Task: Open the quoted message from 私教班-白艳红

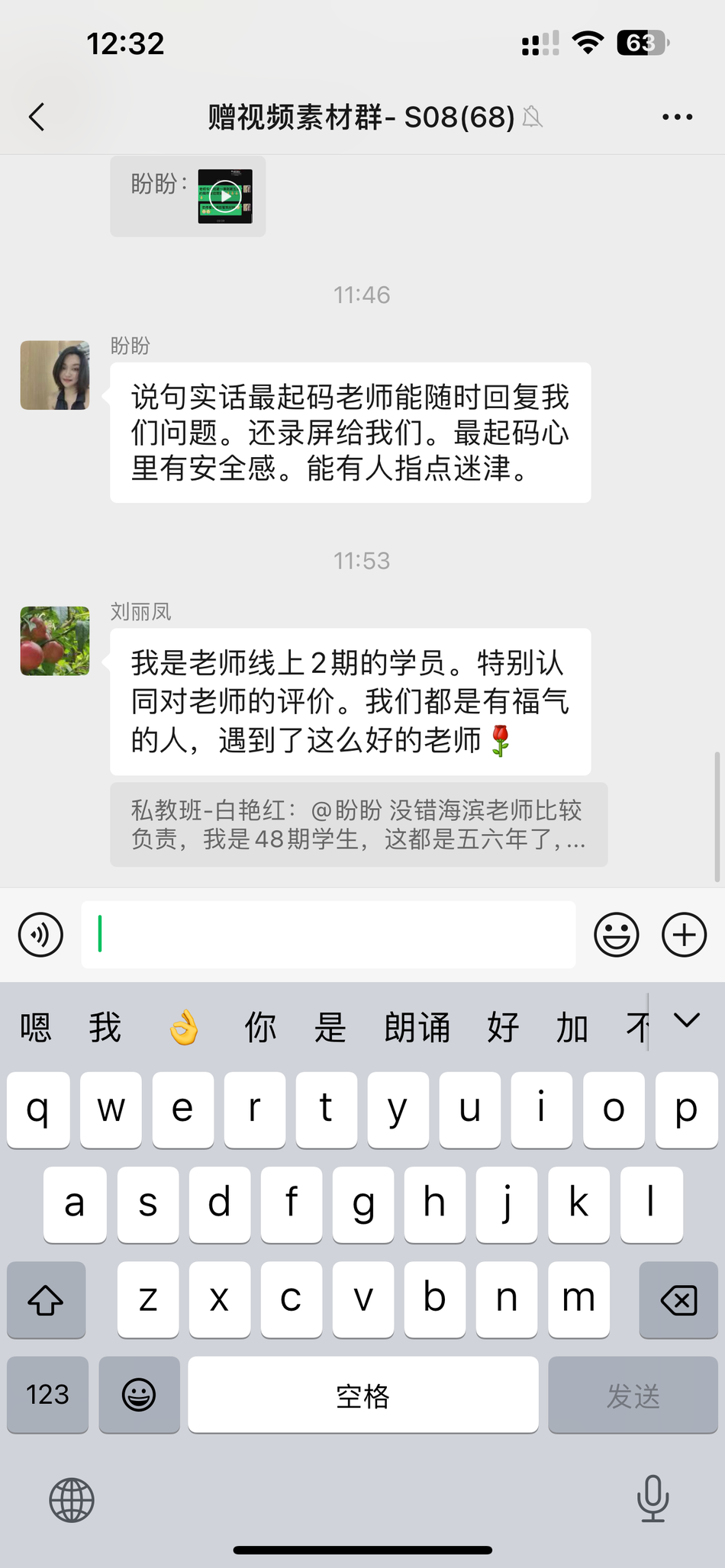Action: point(359,824)
